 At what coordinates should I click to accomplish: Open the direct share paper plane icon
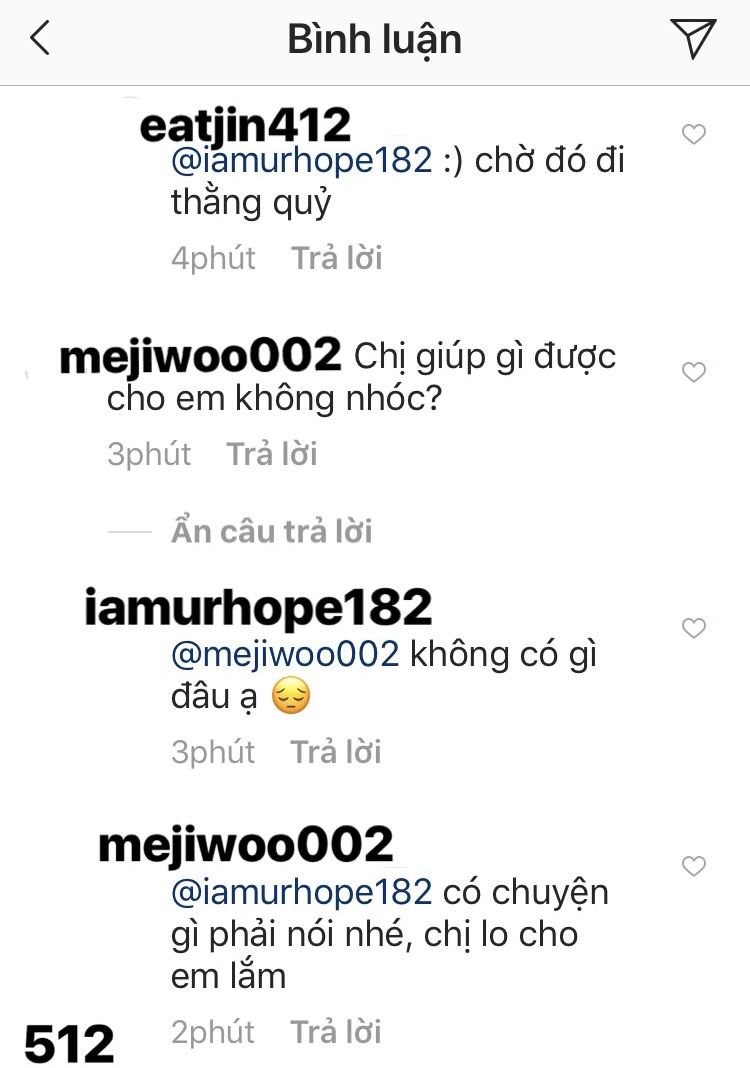point(693,38)
